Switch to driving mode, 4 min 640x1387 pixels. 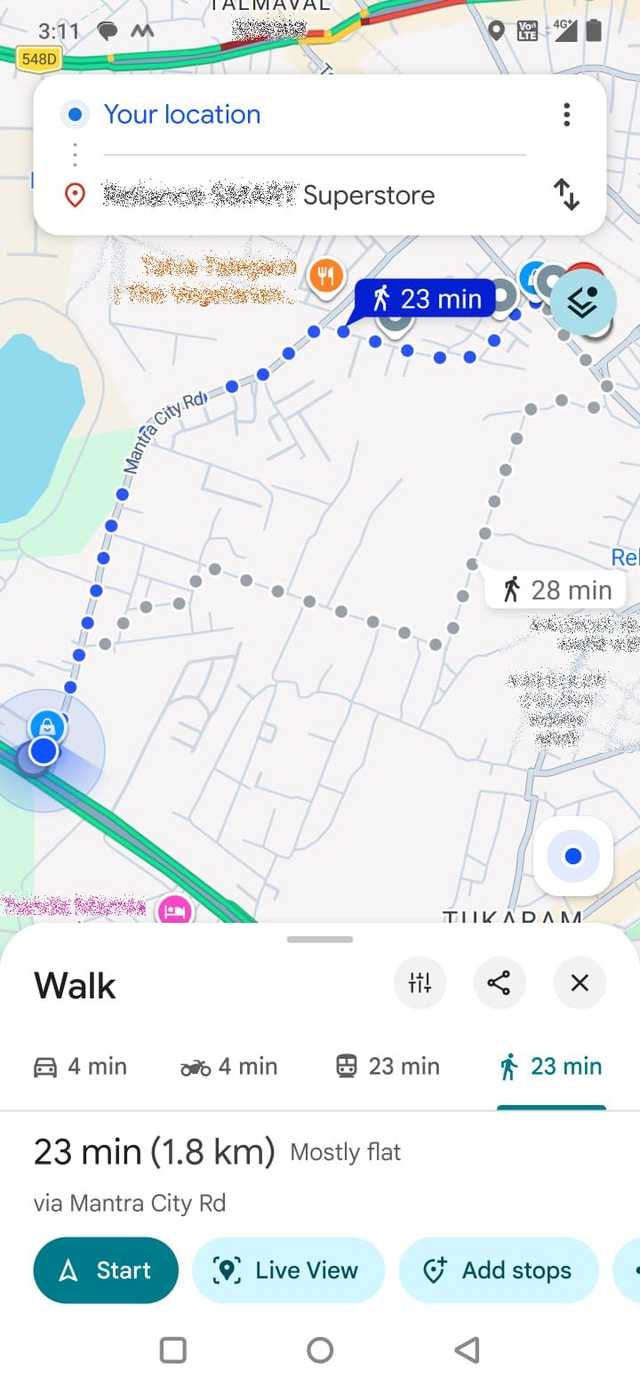[80, 1067]
